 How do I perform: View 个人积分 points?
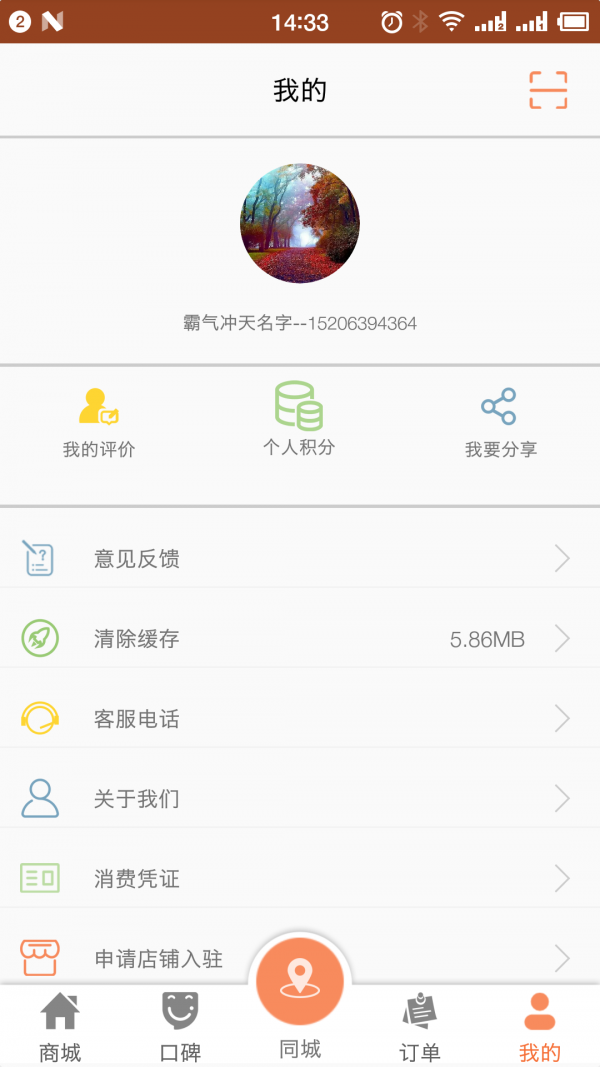pos(299,419)
